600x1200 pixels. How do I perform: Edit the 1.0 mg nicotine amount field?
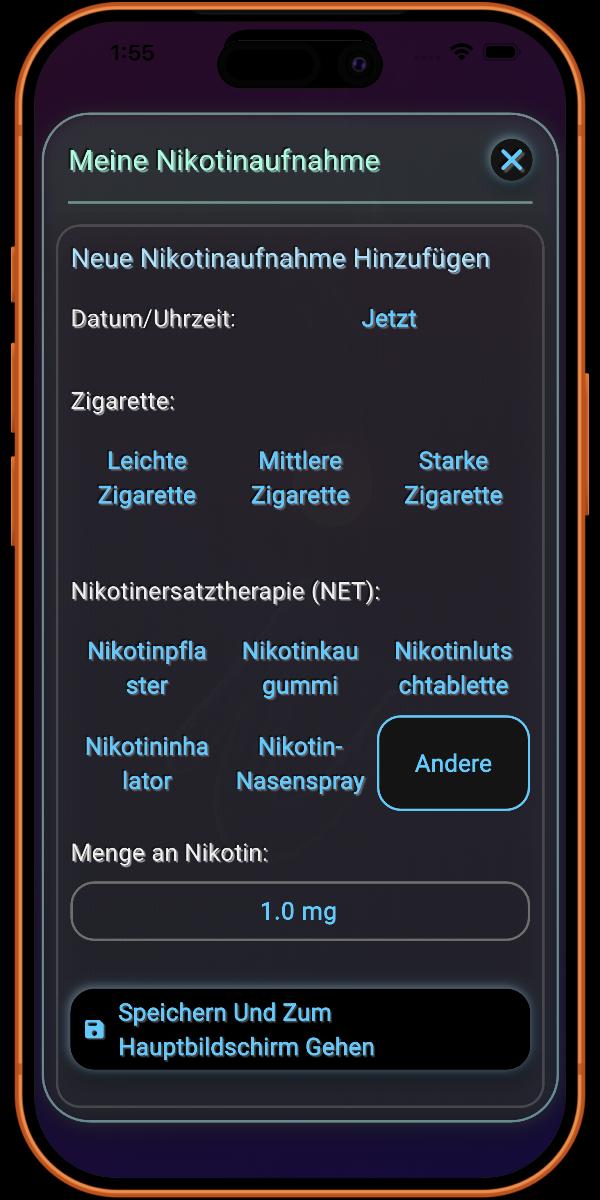(x=299, y=911)
